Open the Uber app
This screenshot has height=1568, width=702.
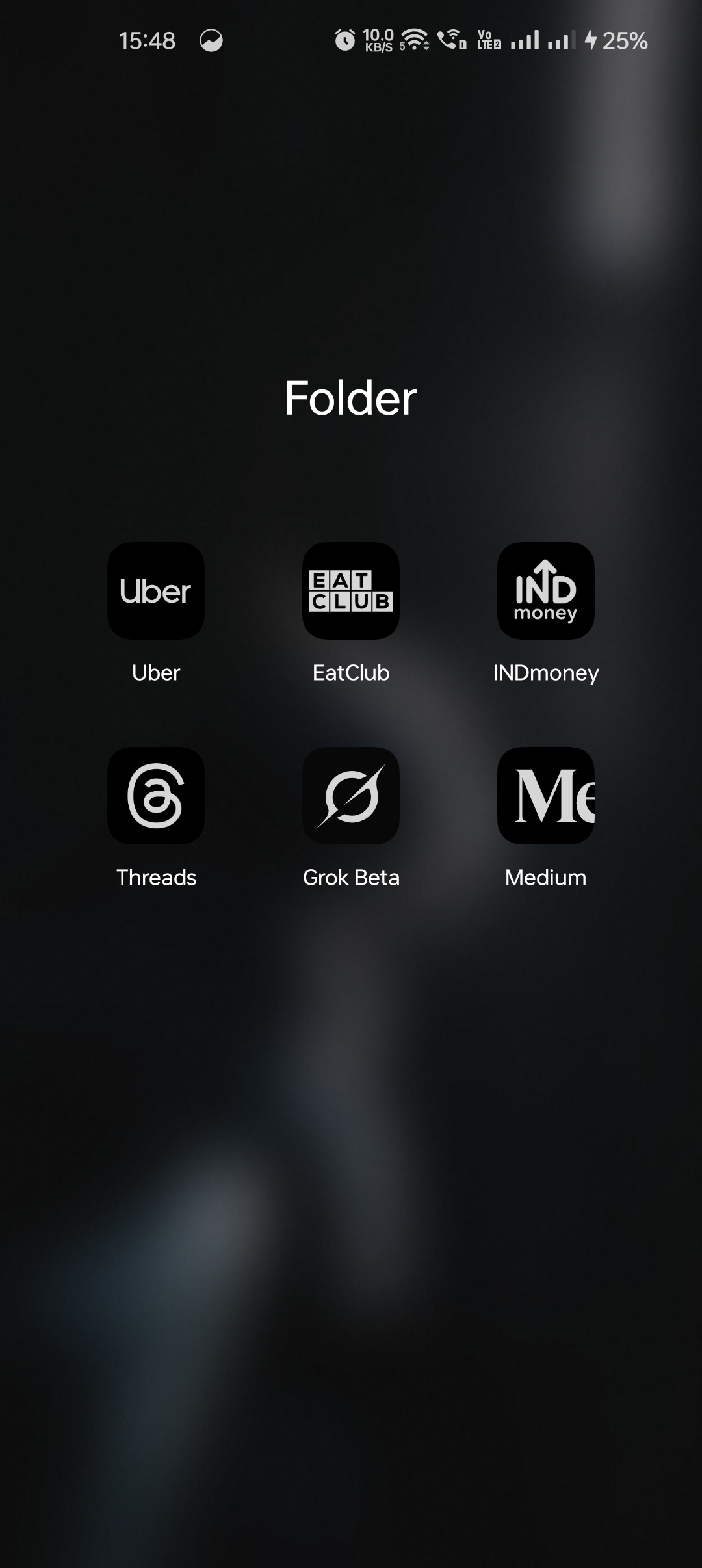coord(156,591)
